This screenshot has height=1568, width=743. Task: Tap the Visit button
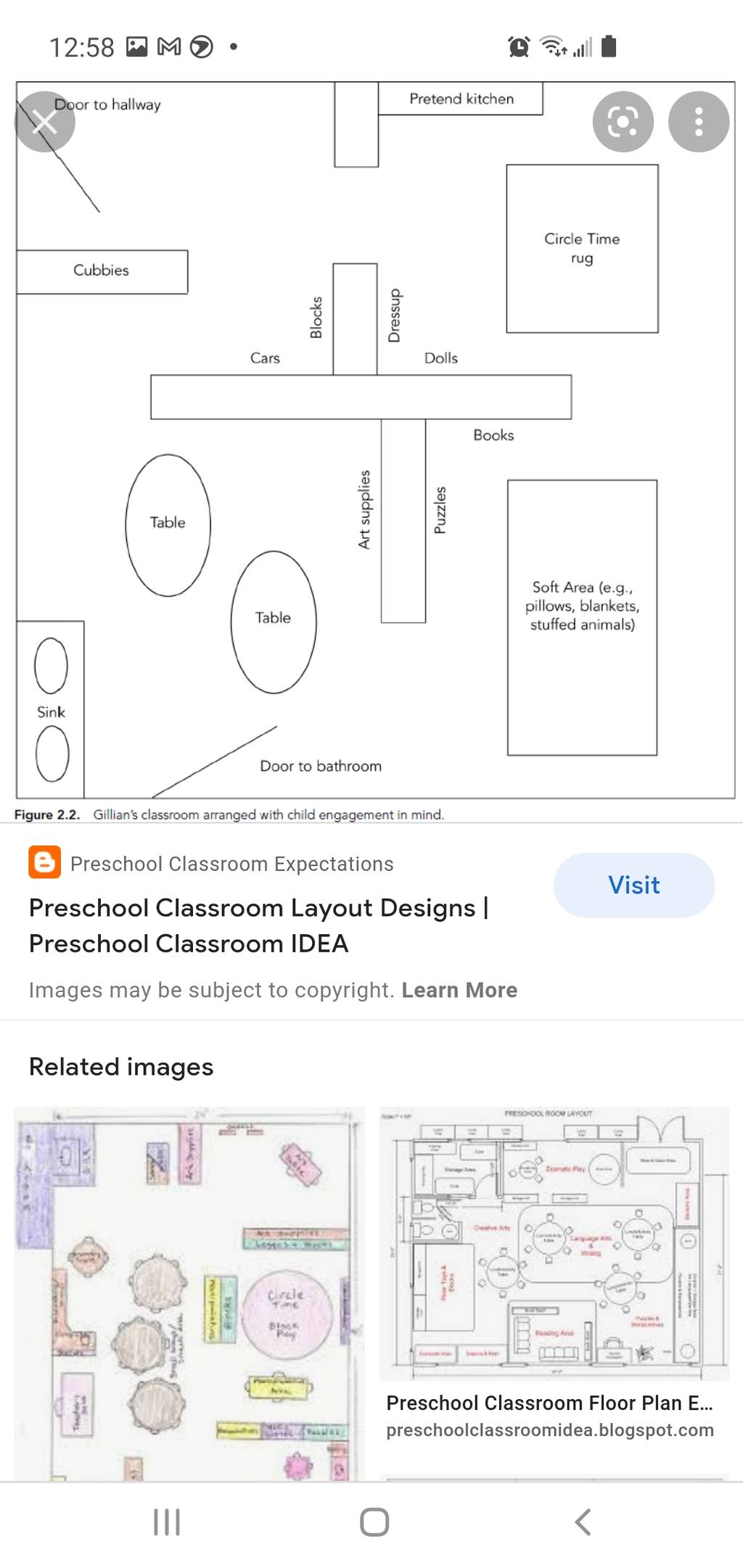coord(634,885)
